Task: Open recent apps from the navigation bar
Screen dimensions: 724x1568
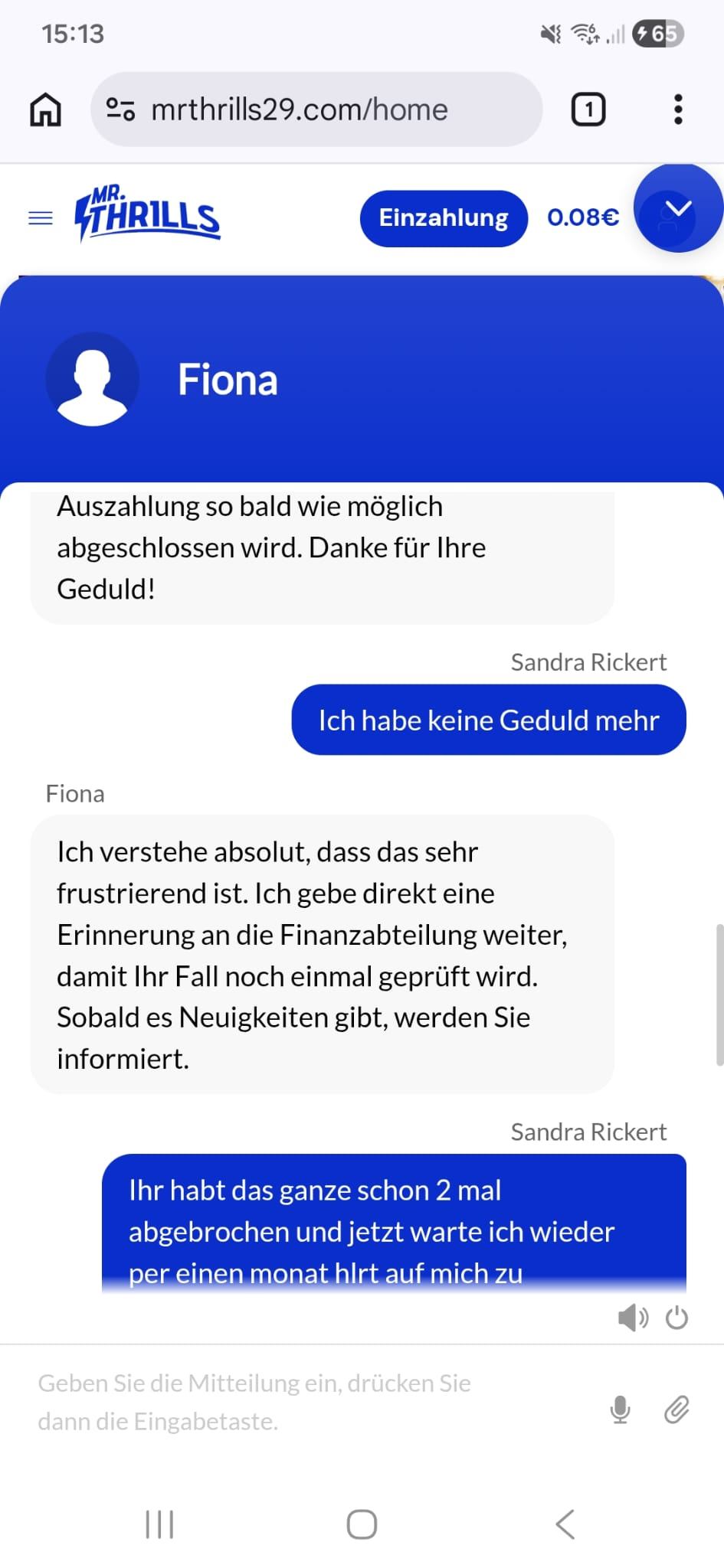Action: point(159,1524)
